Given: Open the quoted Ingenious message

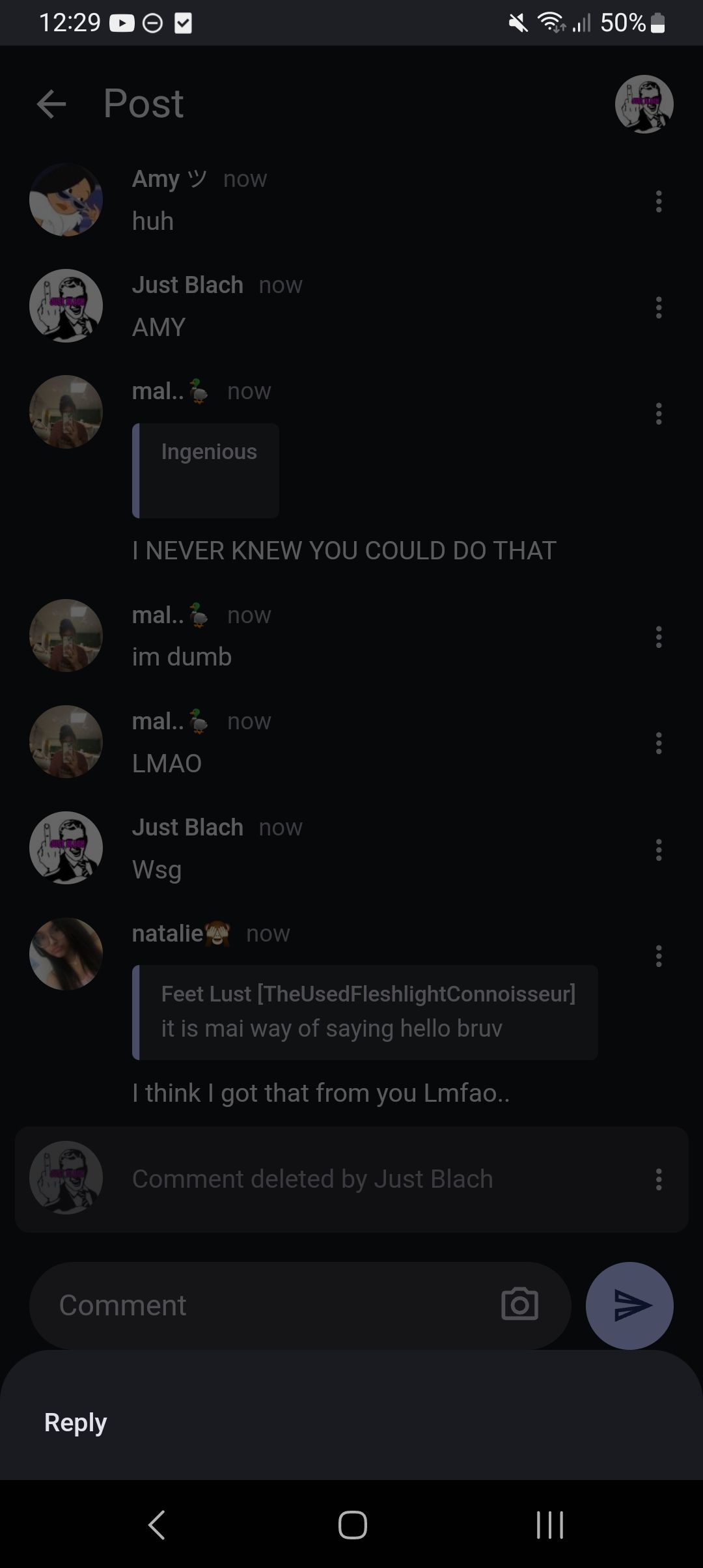Looking at the screenshot, I should (x=206, y=470).
